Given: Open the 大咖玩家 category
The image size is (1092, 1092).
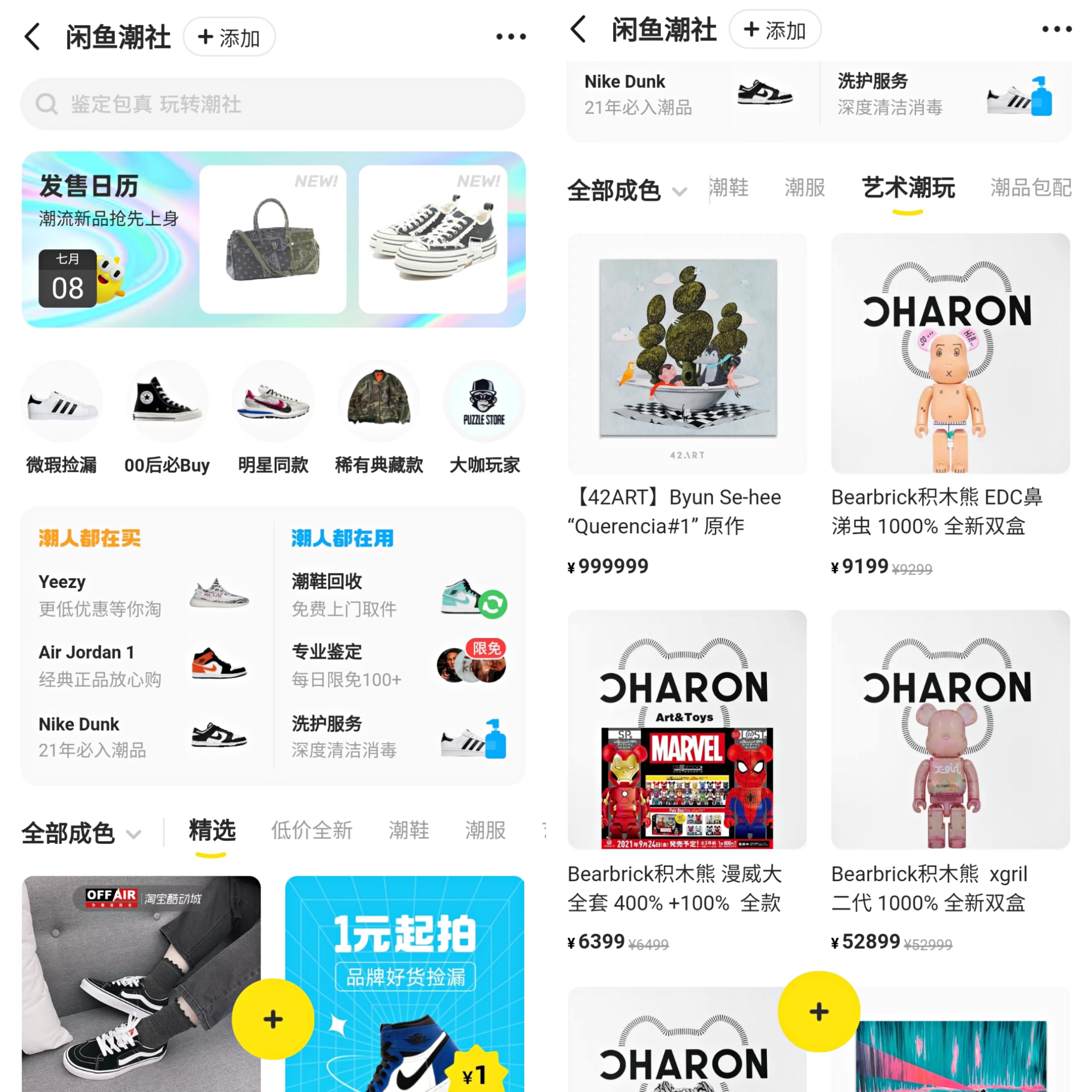Looking at the screenshot, I should tap(485, 418).
